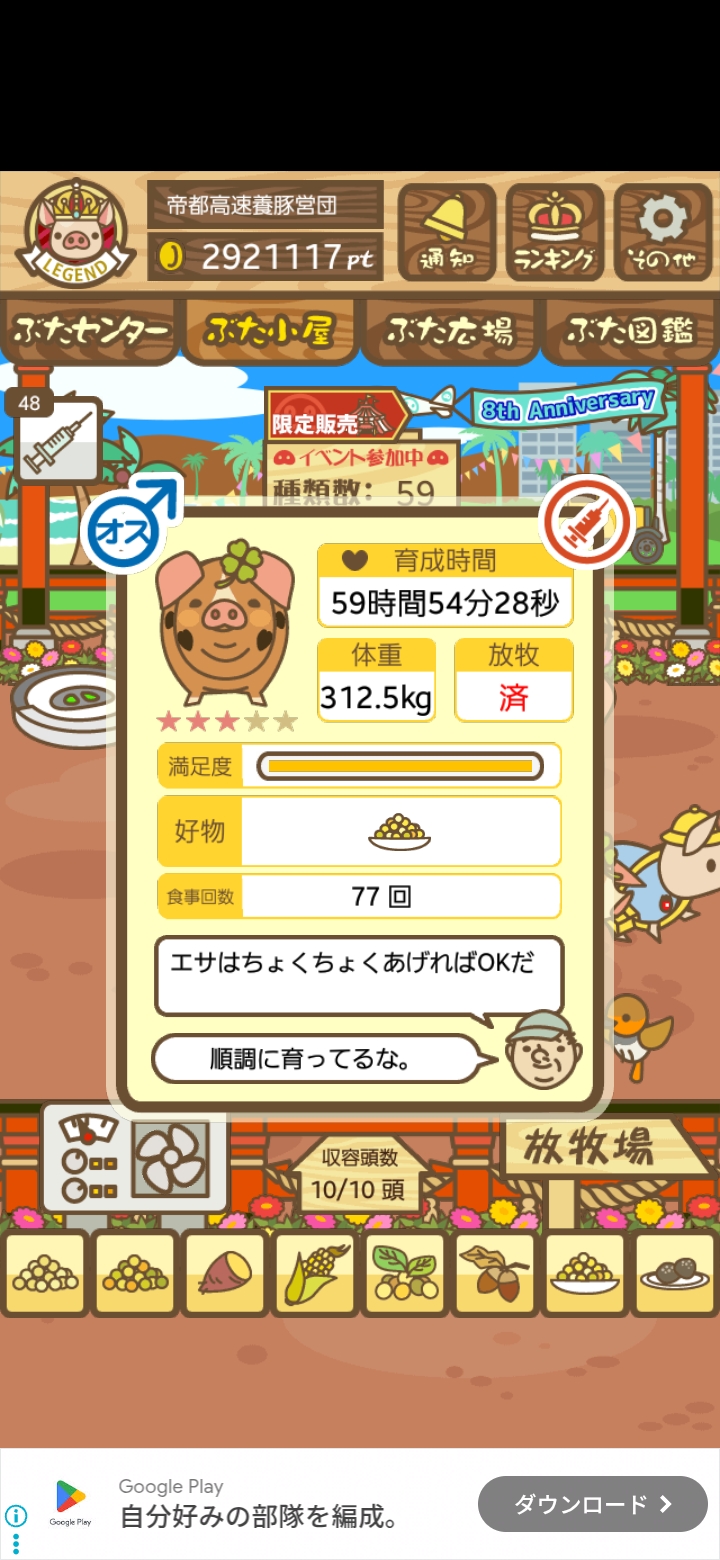This screenshot has height=1560, width=720.
Task: Switch to the ぶた図鑑 tab
Action: [x=630, y=331]
